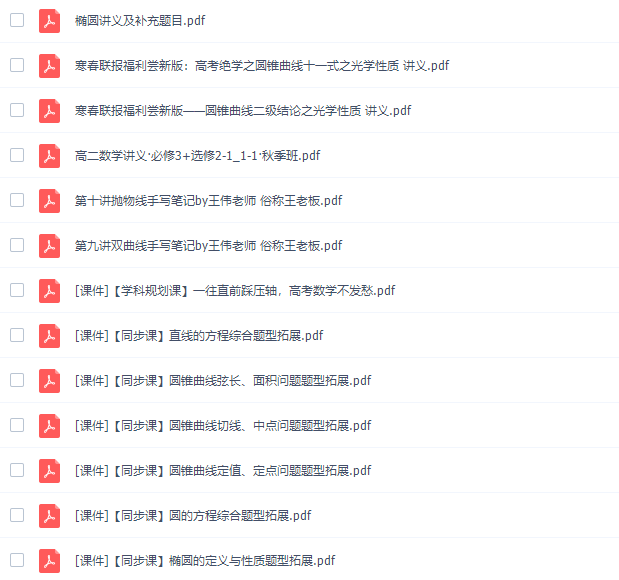Open 圆的方程综合题型拓展.pdf
This screenshot has width=619, height=580.
(x=192, y=515)
